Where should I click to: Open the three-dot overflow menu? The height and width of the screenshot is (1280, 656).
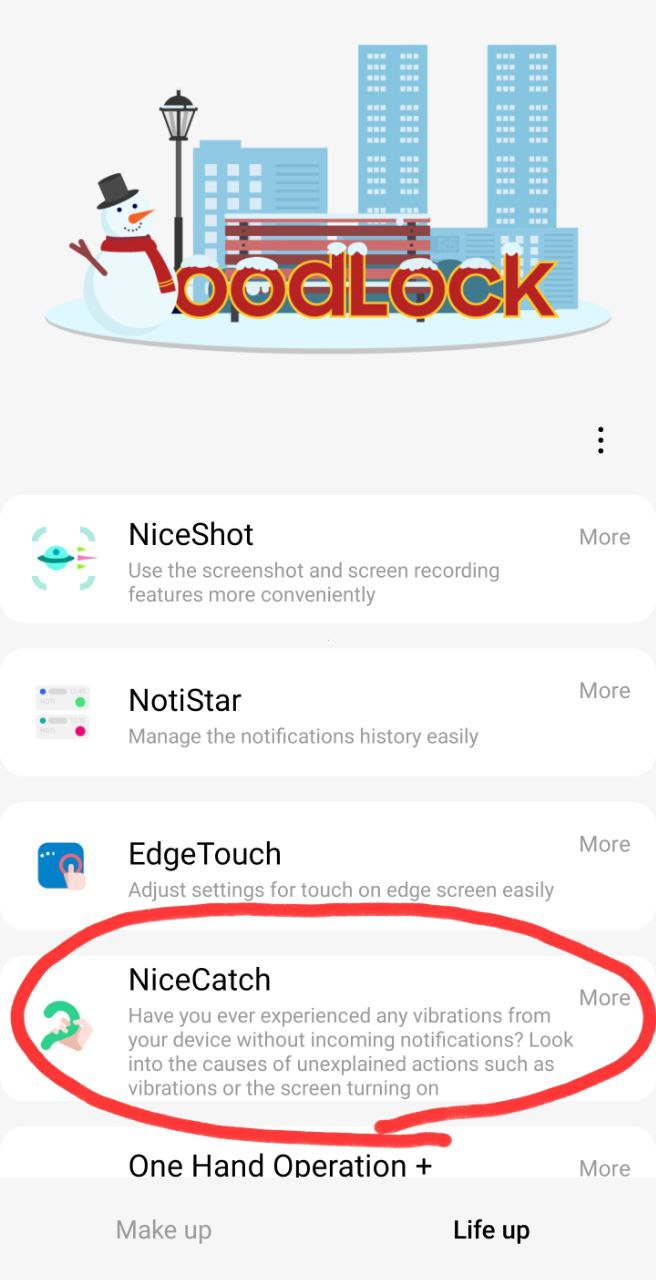[x=600, y=440]
